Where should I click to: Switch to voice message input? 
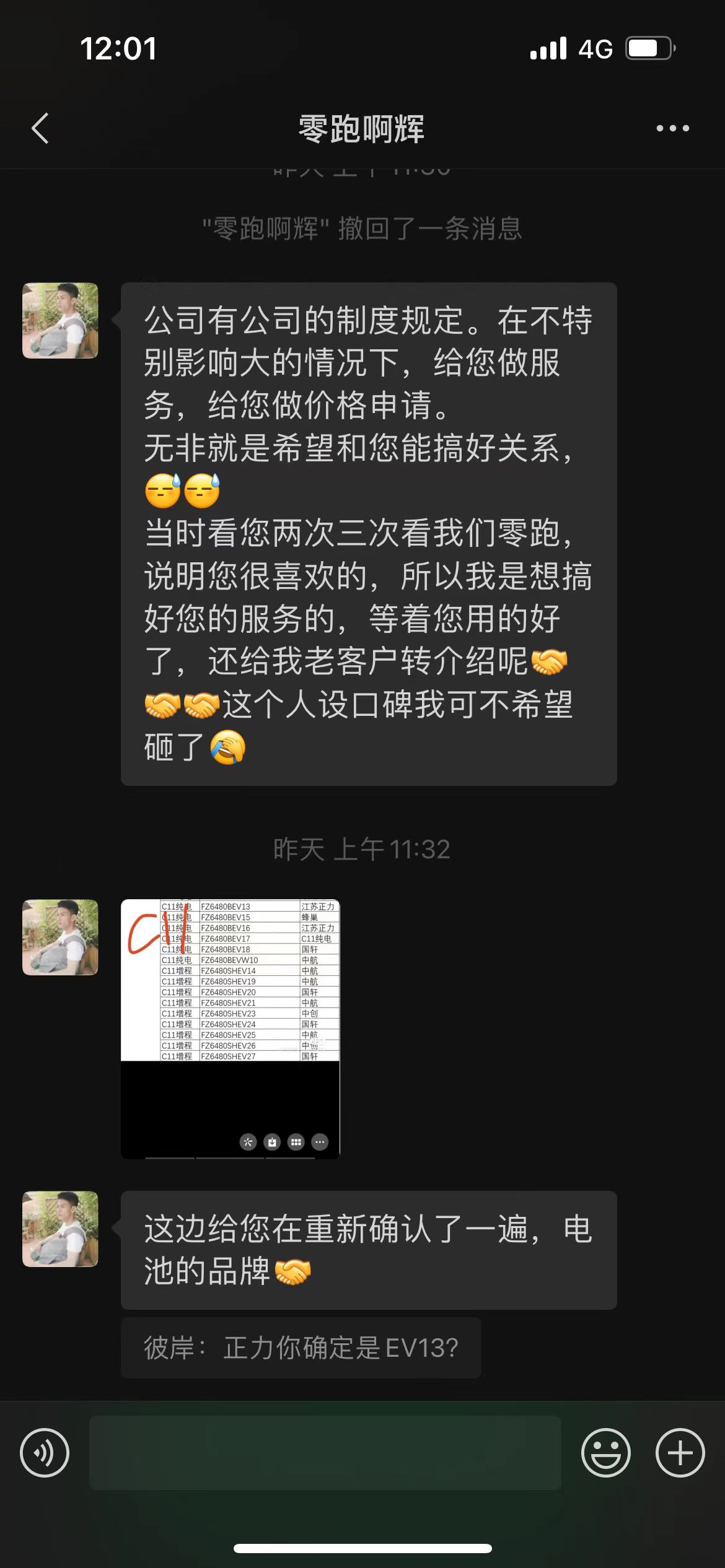(x=45, y=1453)
